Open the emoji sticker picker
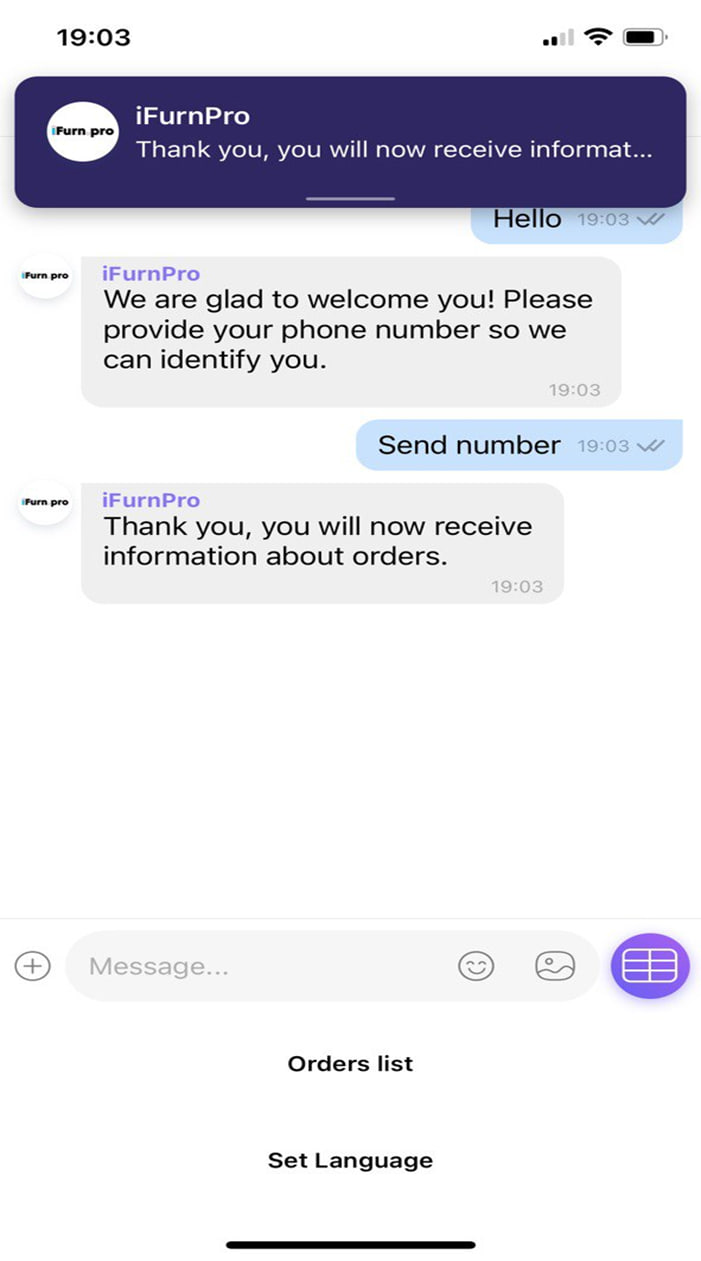The height and width of the screenshot is (1261, 701). tap(476, 966)
